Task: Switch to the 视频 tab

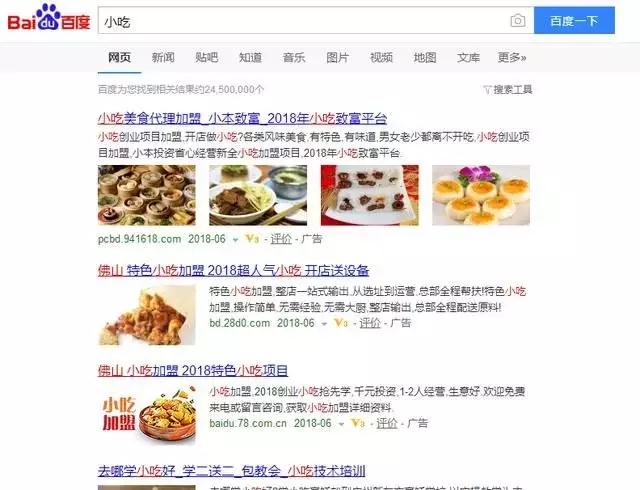Action: tap(381, 58)
